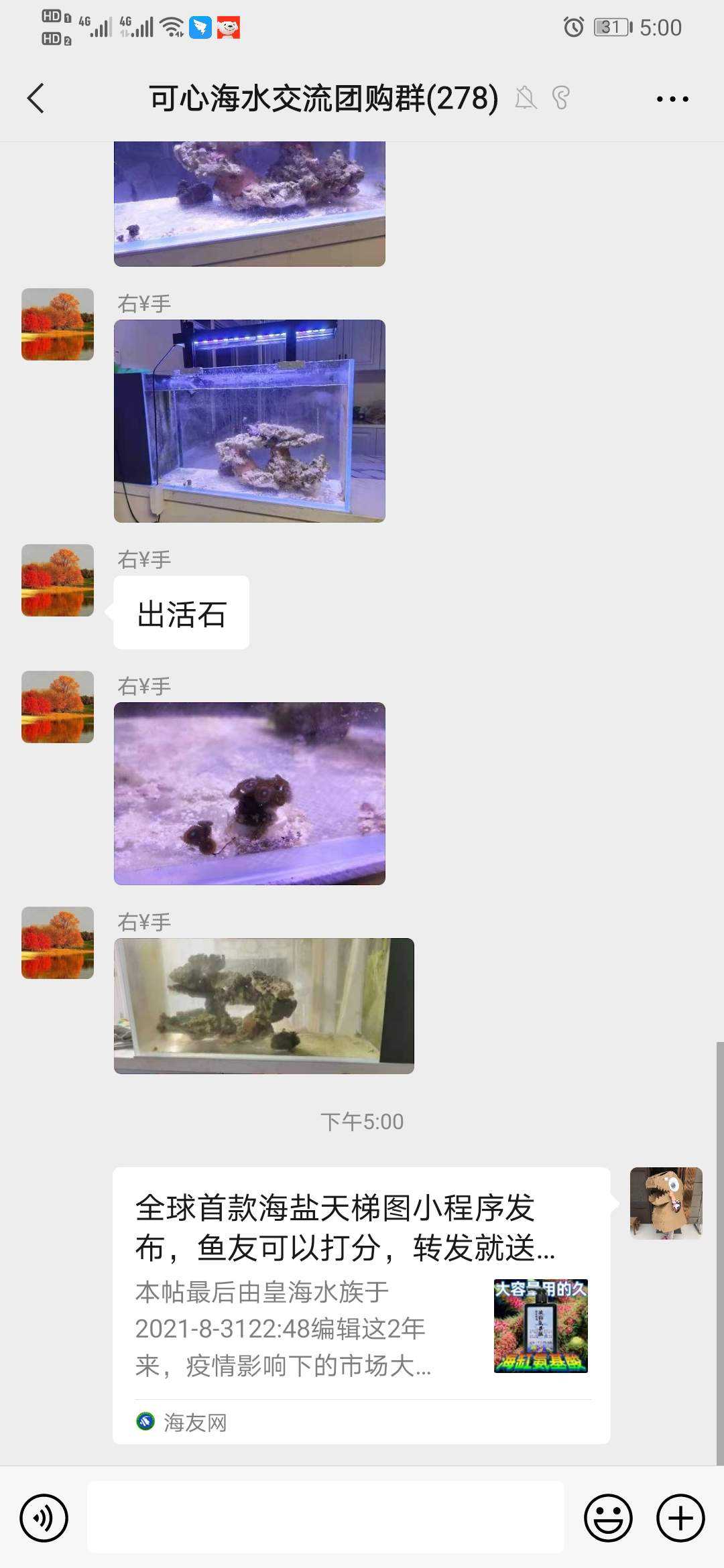Screen dimensions: 724x1568
Task: Open the plus attachment menu
Action: pos(680,1517)
